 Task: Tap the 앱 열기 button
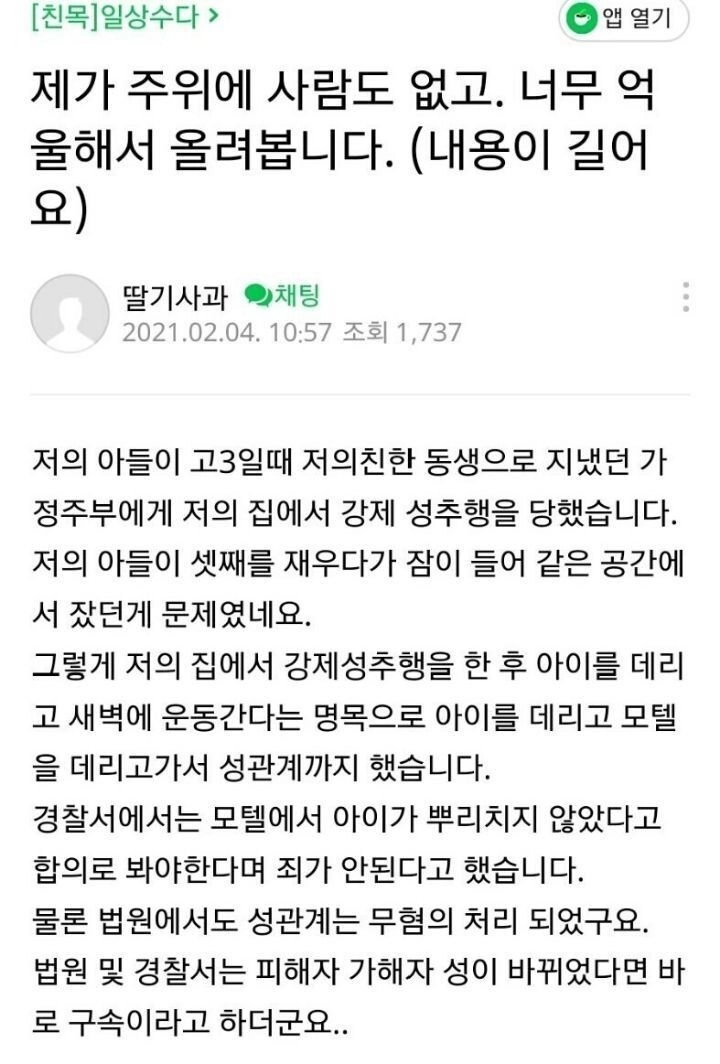pos(626,18)
